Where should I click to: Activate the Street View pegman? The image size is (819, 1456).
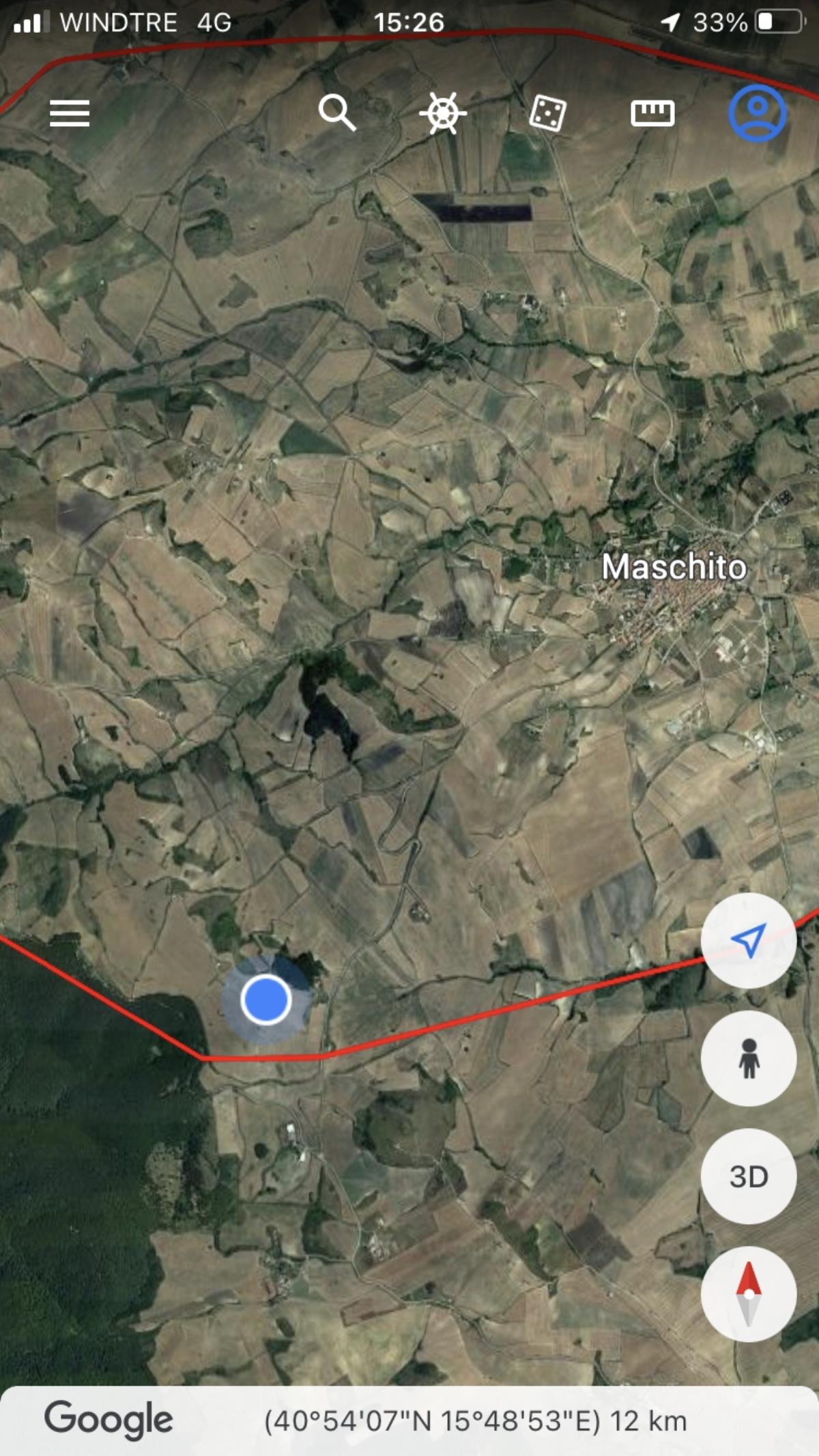pos(748,1059)
